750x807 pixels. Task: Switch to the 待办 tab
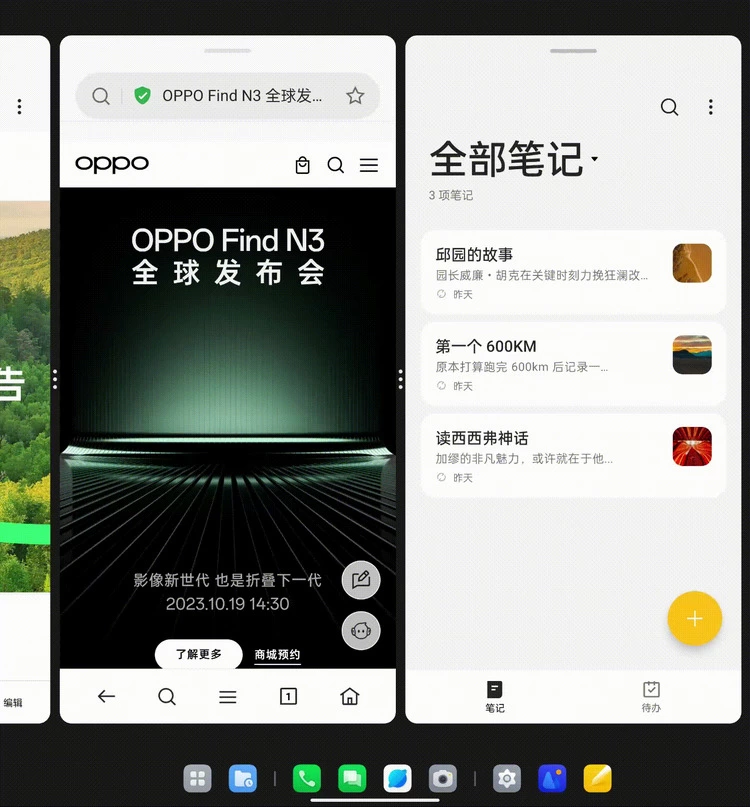651,696
